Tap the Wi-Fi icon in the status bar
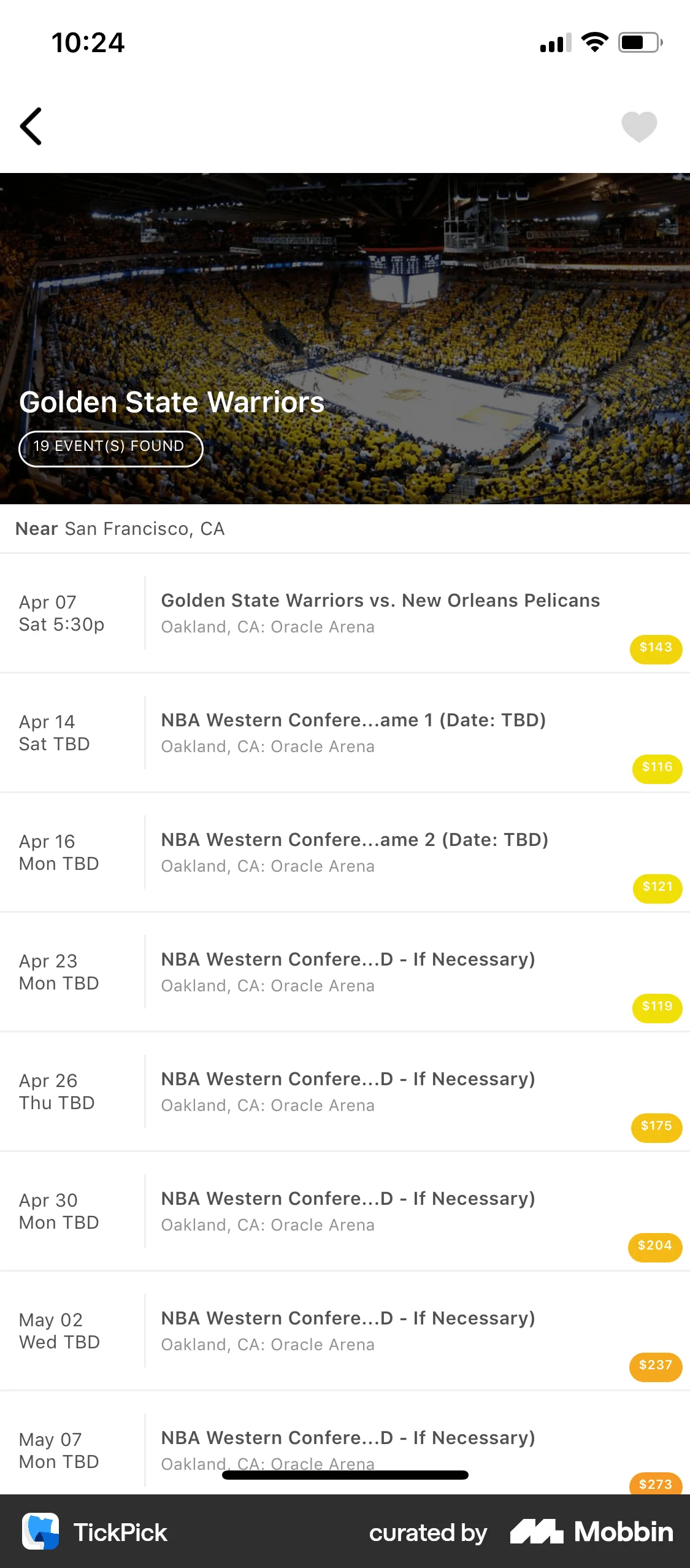 (x=592, y=42)
